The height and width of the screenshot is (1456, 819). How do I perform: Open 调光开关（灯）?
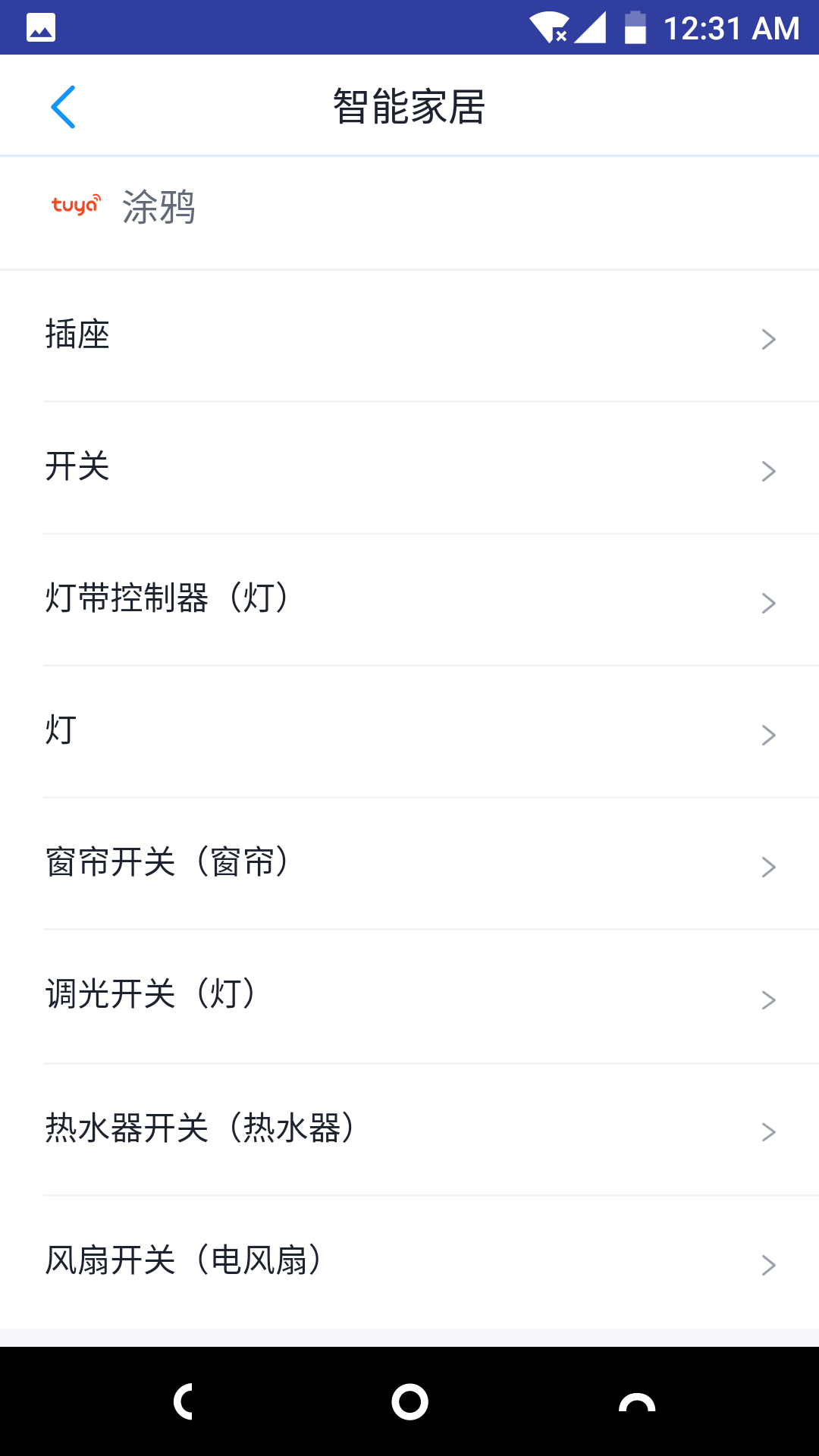409,996
